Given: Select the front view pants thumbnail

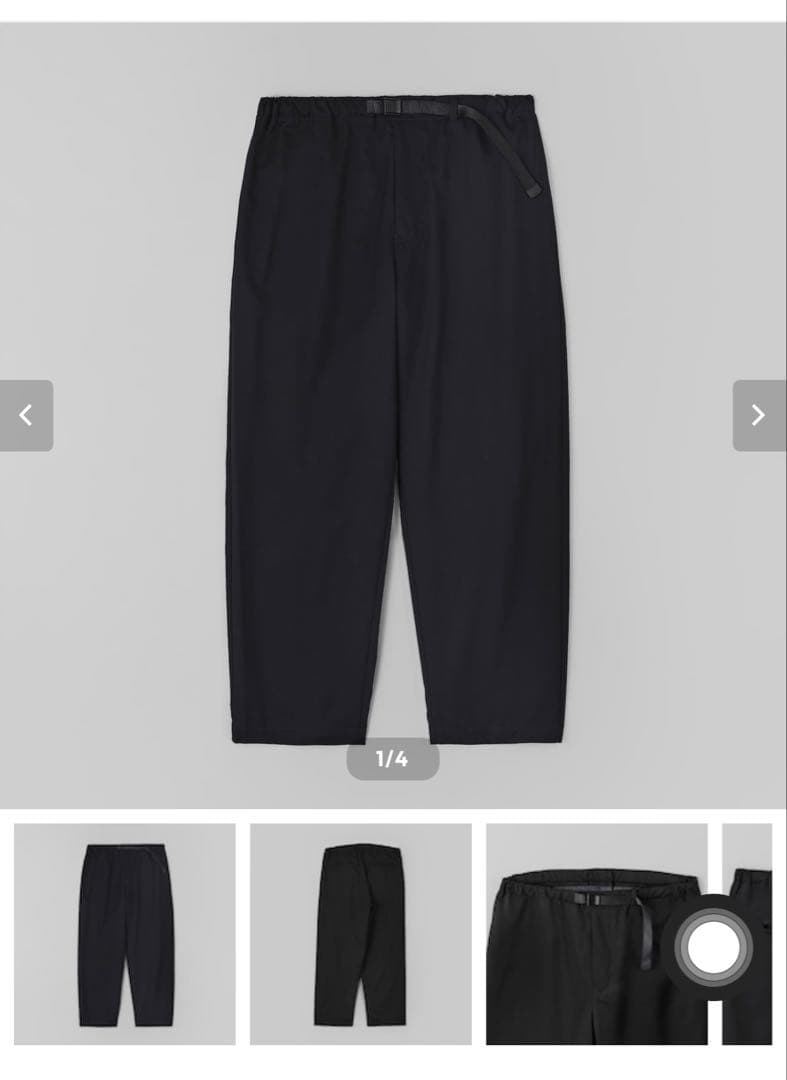Looking at the screenshot, I should pyautogui.click(x=125, y=933).
